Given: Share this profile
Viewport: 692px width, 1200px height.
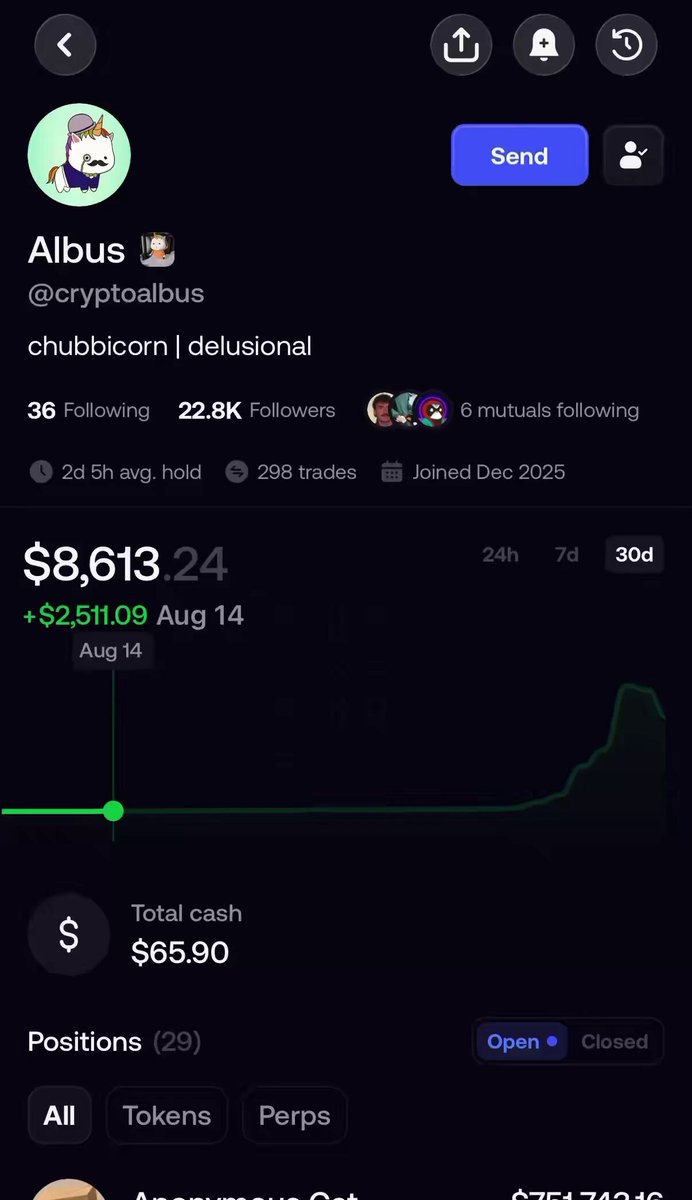Looking at the screenshot, I should 461,45.
